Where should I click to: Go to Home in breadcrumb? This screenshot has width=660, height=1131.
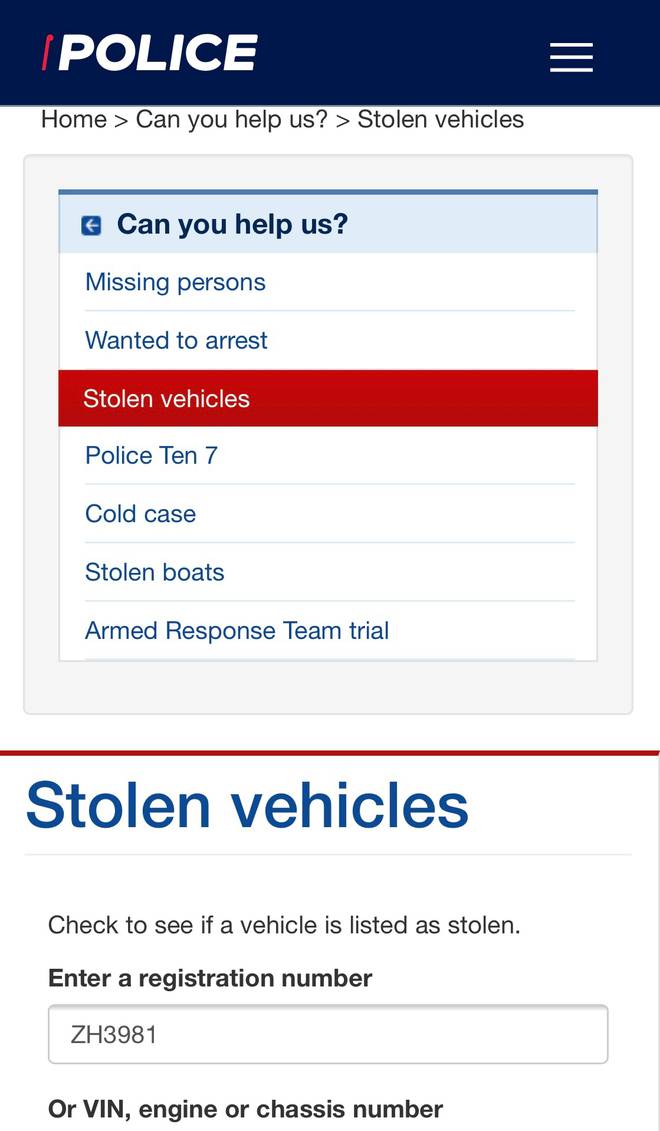pyautogui.click(x=74, y=119)
